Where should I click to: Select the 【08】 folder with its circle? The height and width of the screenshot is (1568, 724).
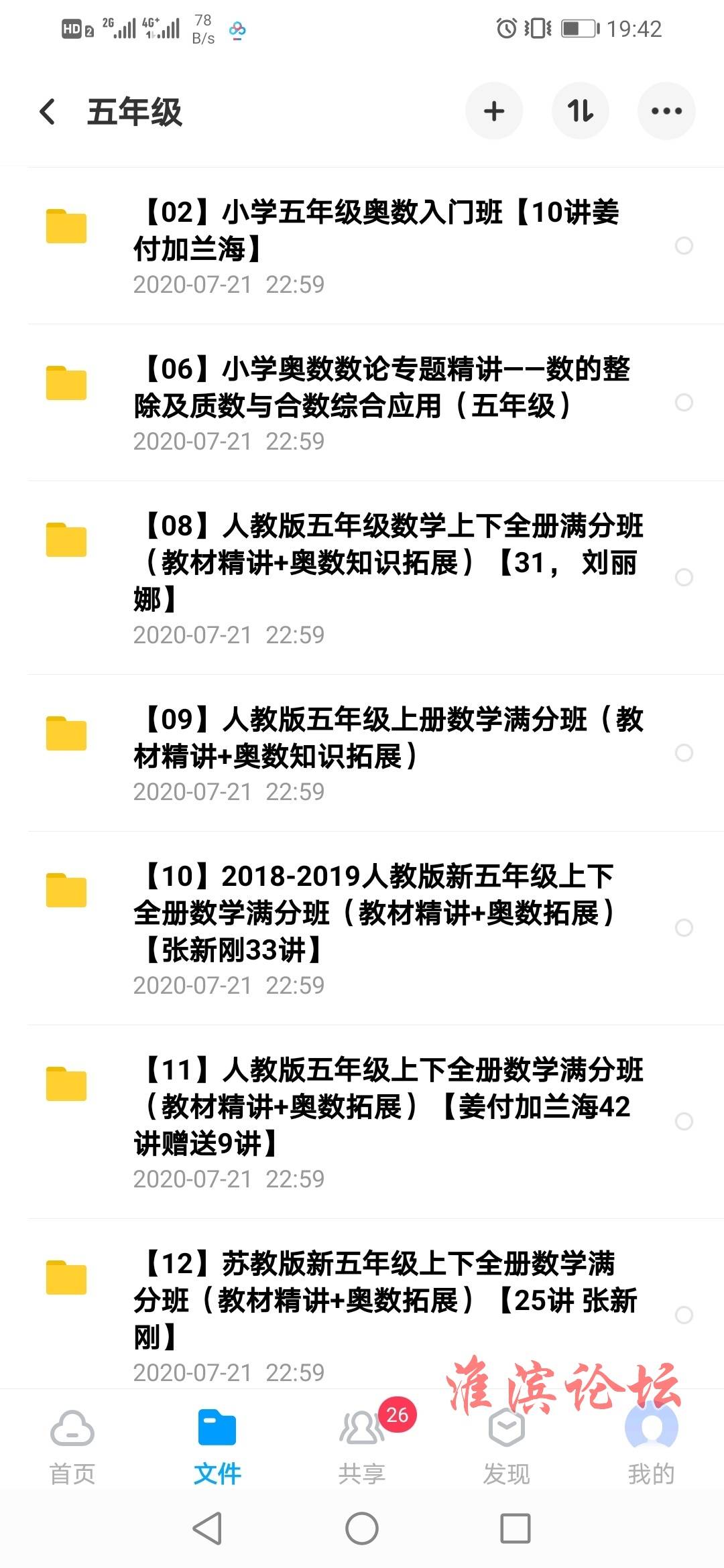click(684, 578)
